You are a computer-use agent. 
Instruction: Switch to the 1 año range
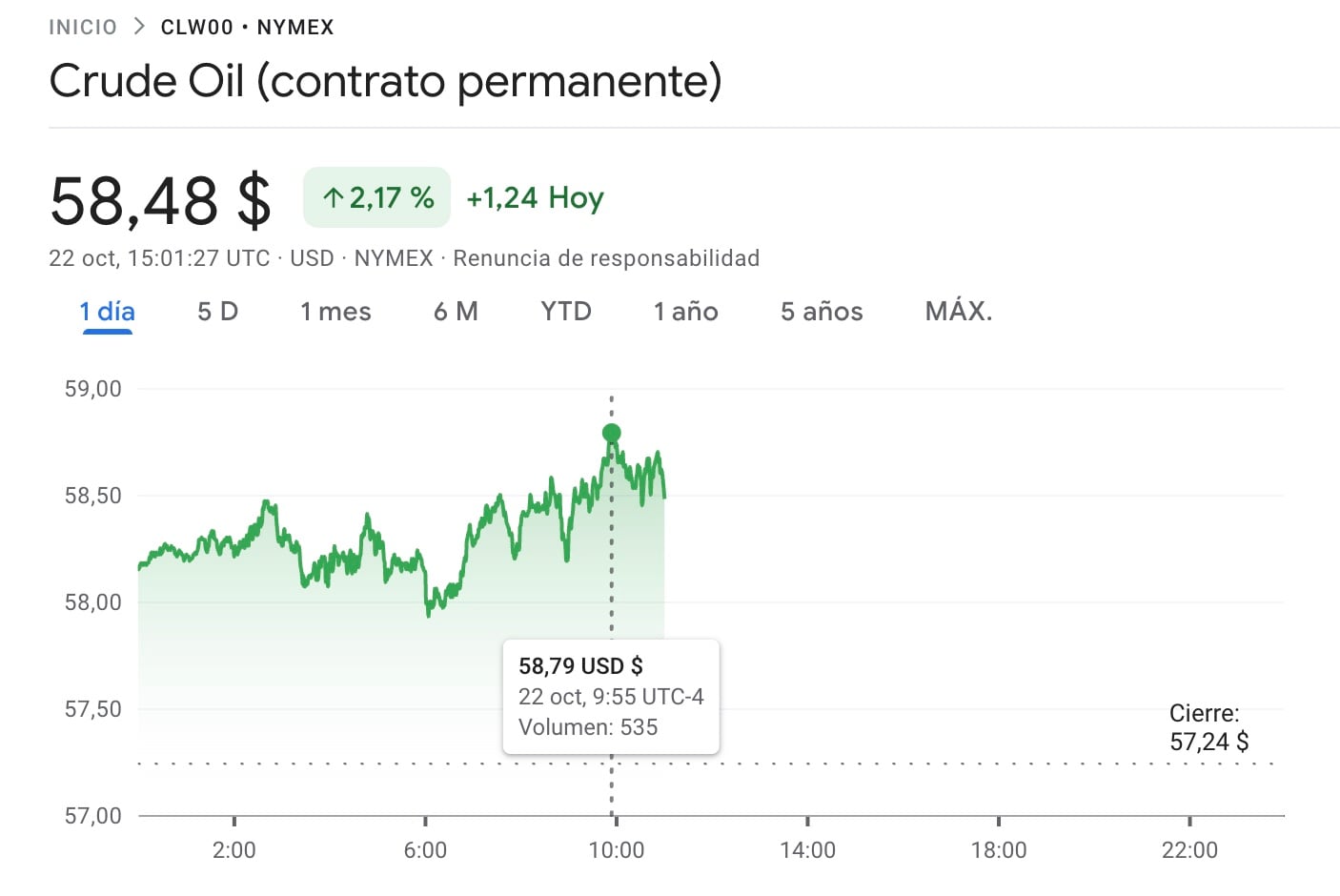(x=685, y=312)
